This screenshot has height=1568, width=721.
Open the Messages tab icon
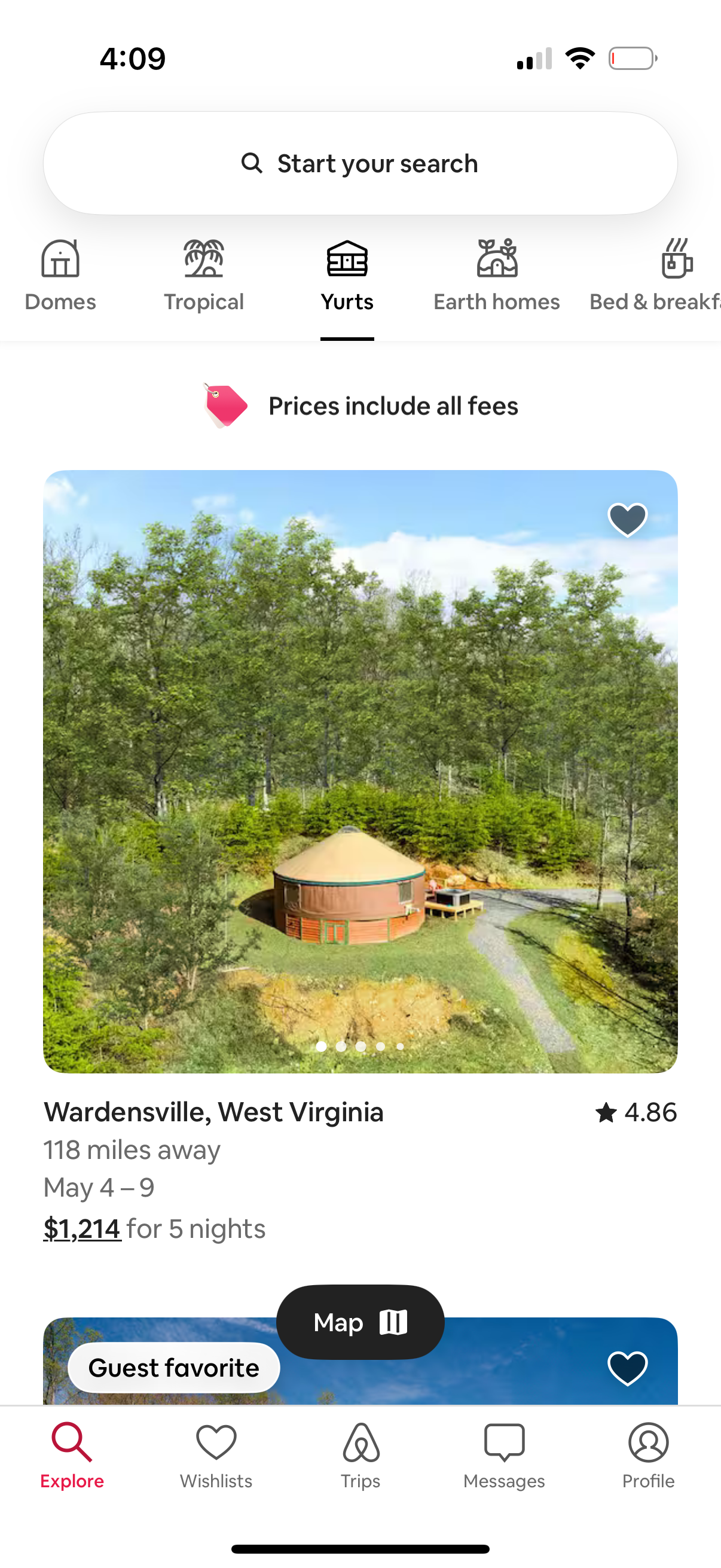504,1442
